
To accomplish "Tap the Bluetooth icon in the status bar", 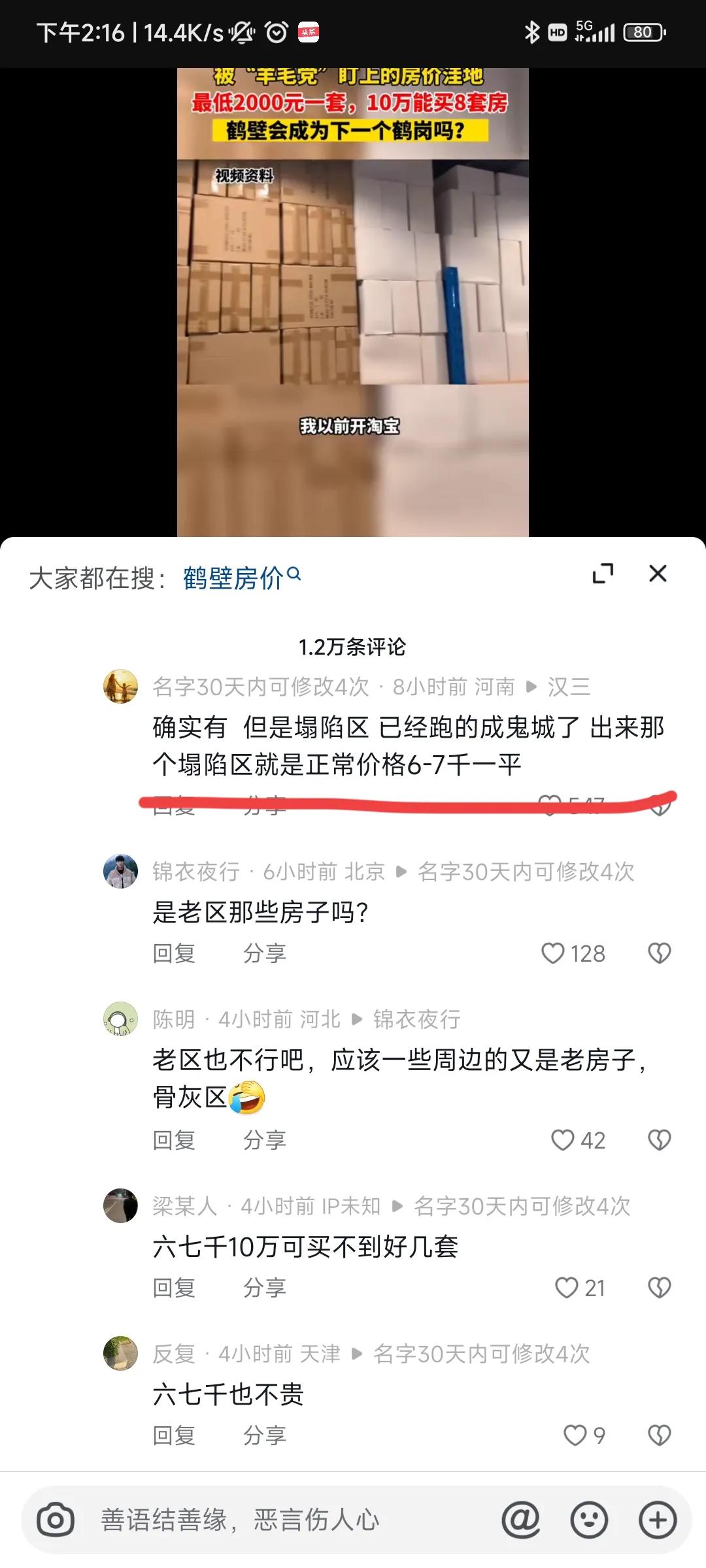I will [x=533, y=31].
